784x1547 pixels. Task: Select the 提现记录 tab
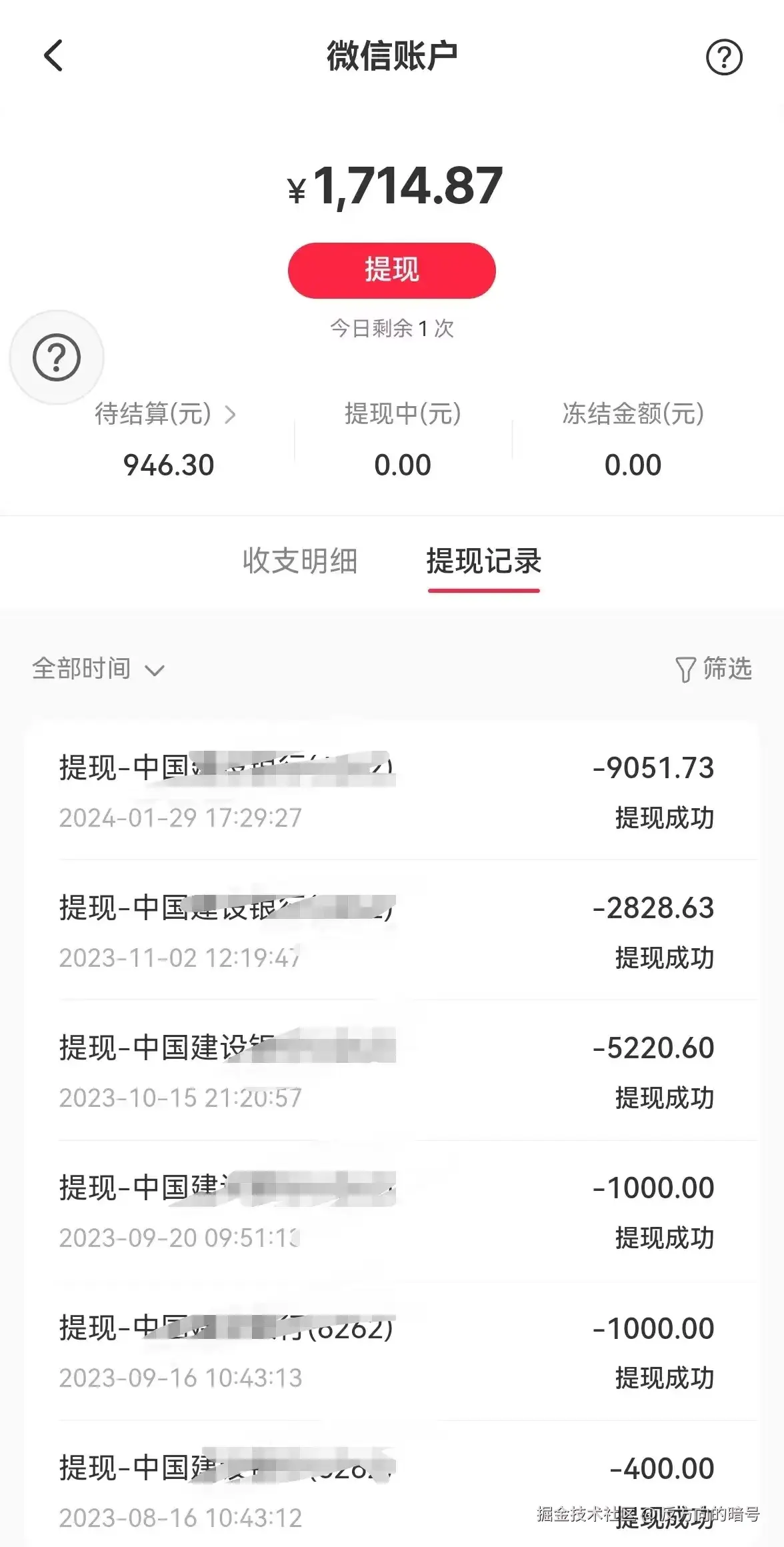point(483,561)
